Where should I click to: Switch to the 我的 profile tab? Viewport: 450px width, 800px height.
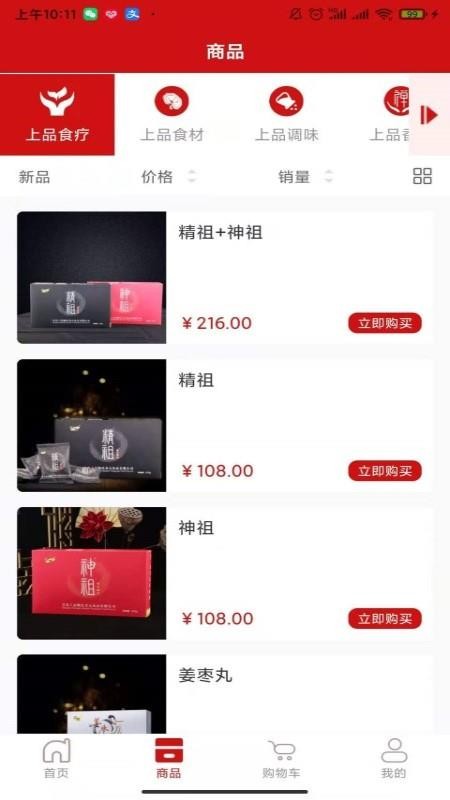tap(394, 759)
